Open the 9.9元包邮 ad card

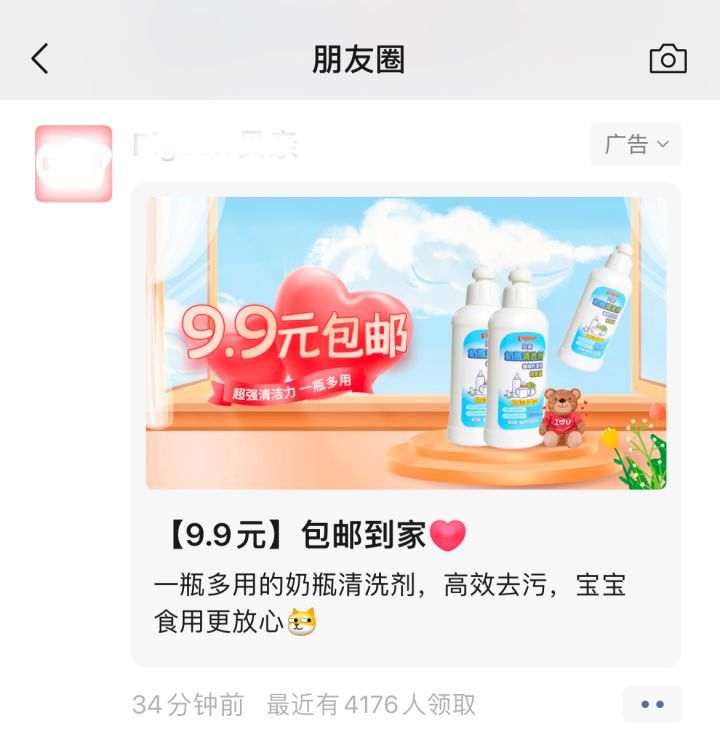[406, 425]
